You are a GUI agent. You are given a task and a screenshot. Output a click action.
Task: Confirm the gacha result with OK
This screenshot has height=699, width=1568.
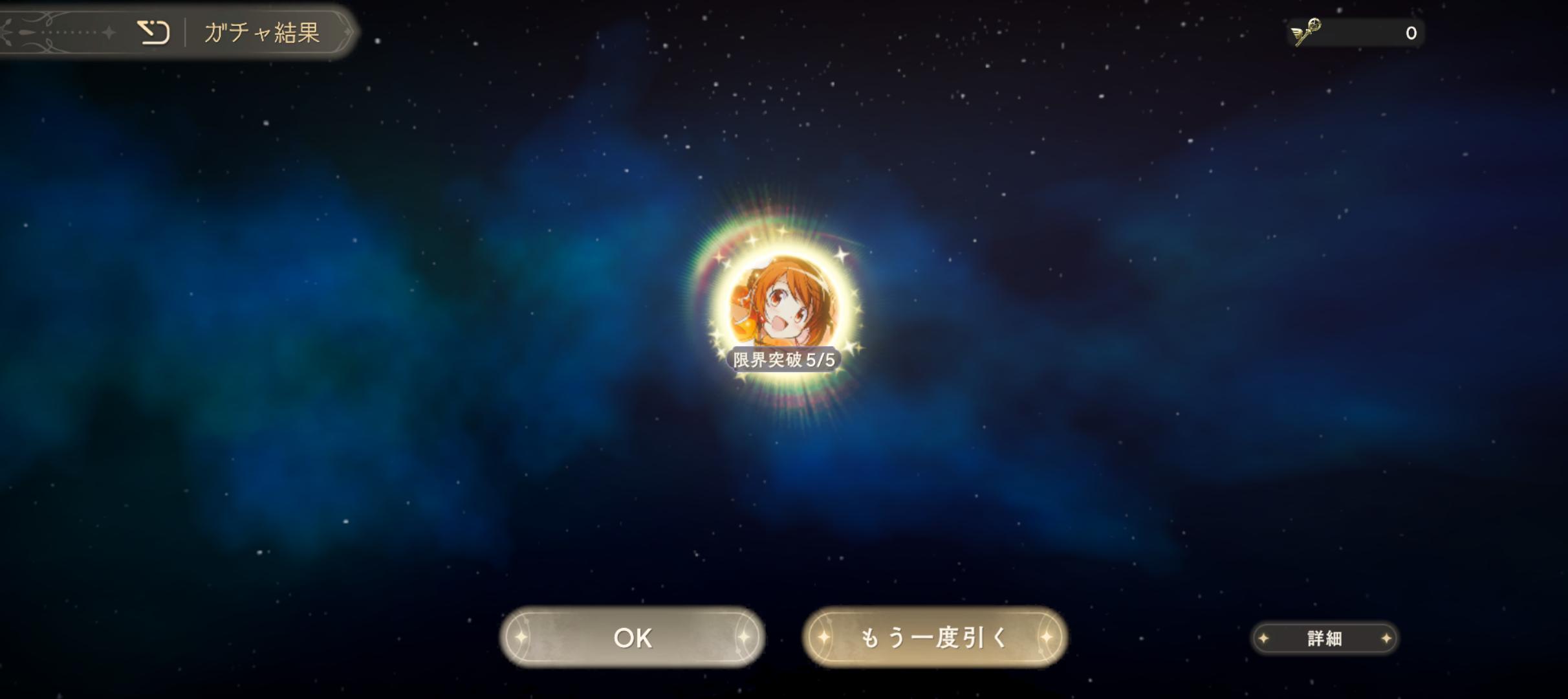[632, 638]
